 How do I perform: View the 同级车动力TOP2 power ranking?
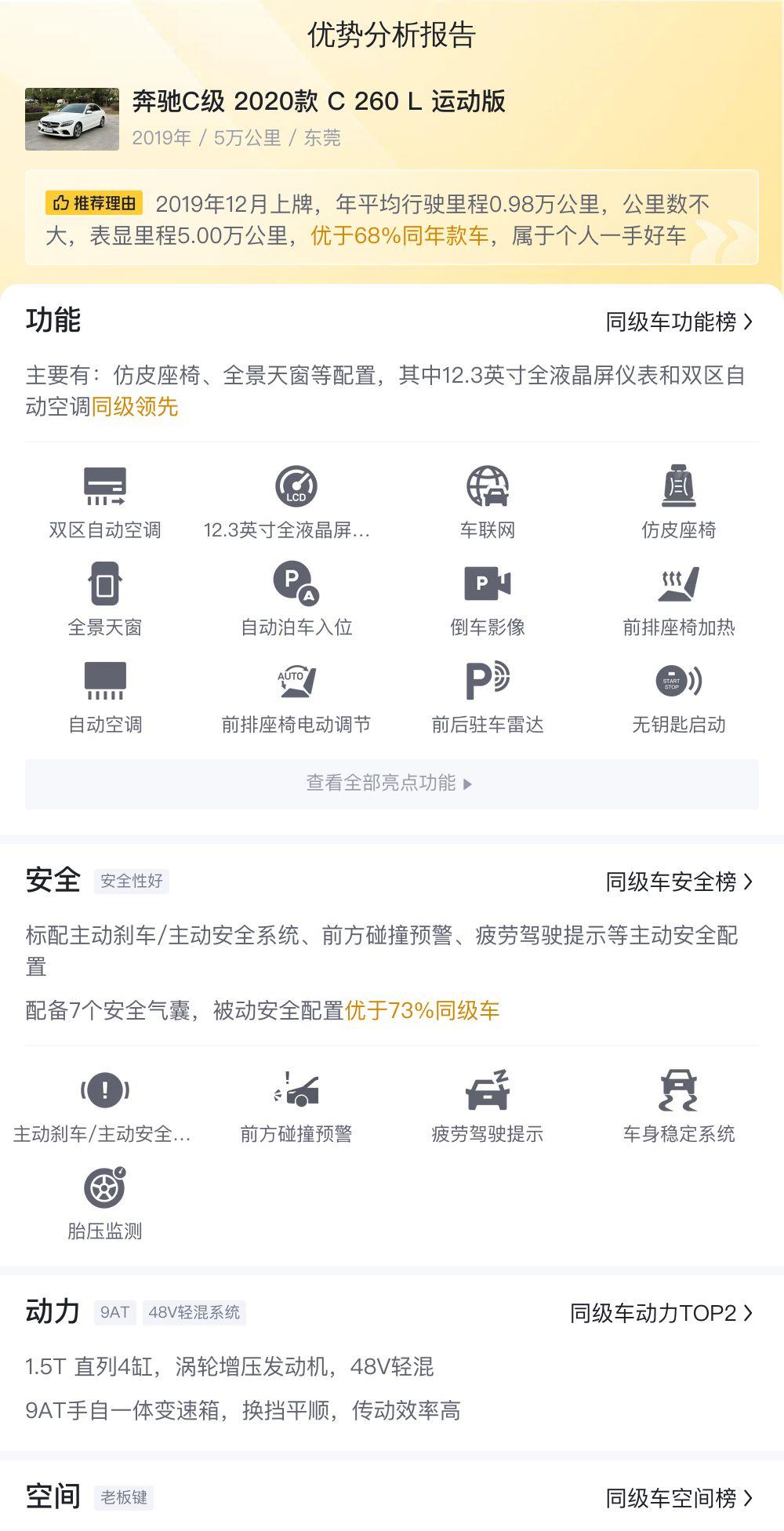click(x=661, y=1313)
